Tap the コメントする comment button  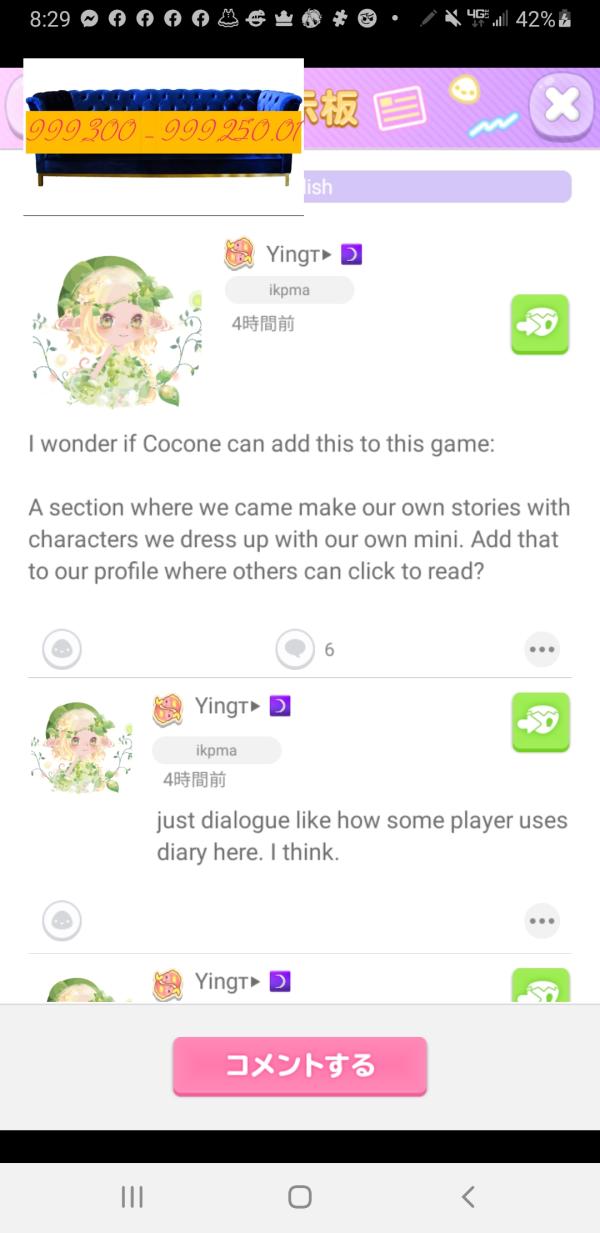(x=300, y=1065)
